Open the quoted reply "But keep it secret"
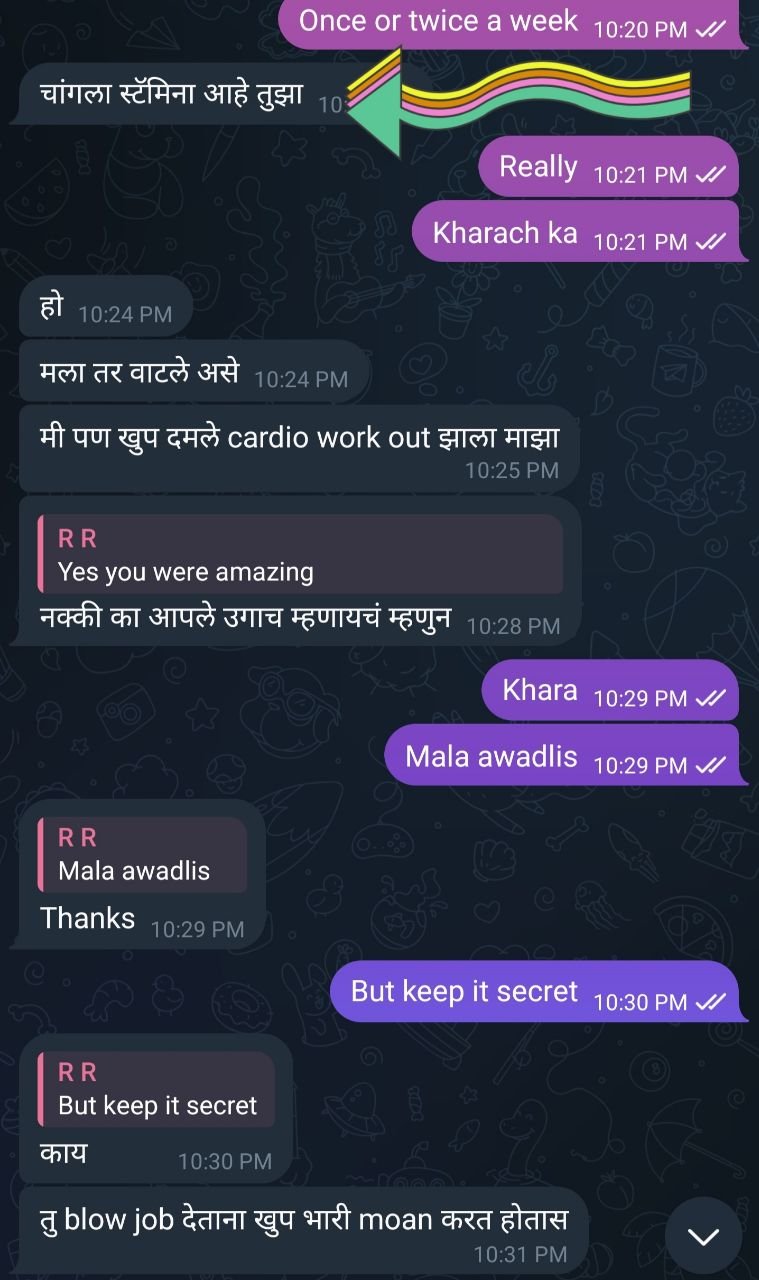The image size is (759, 1280). point(156,1089)
